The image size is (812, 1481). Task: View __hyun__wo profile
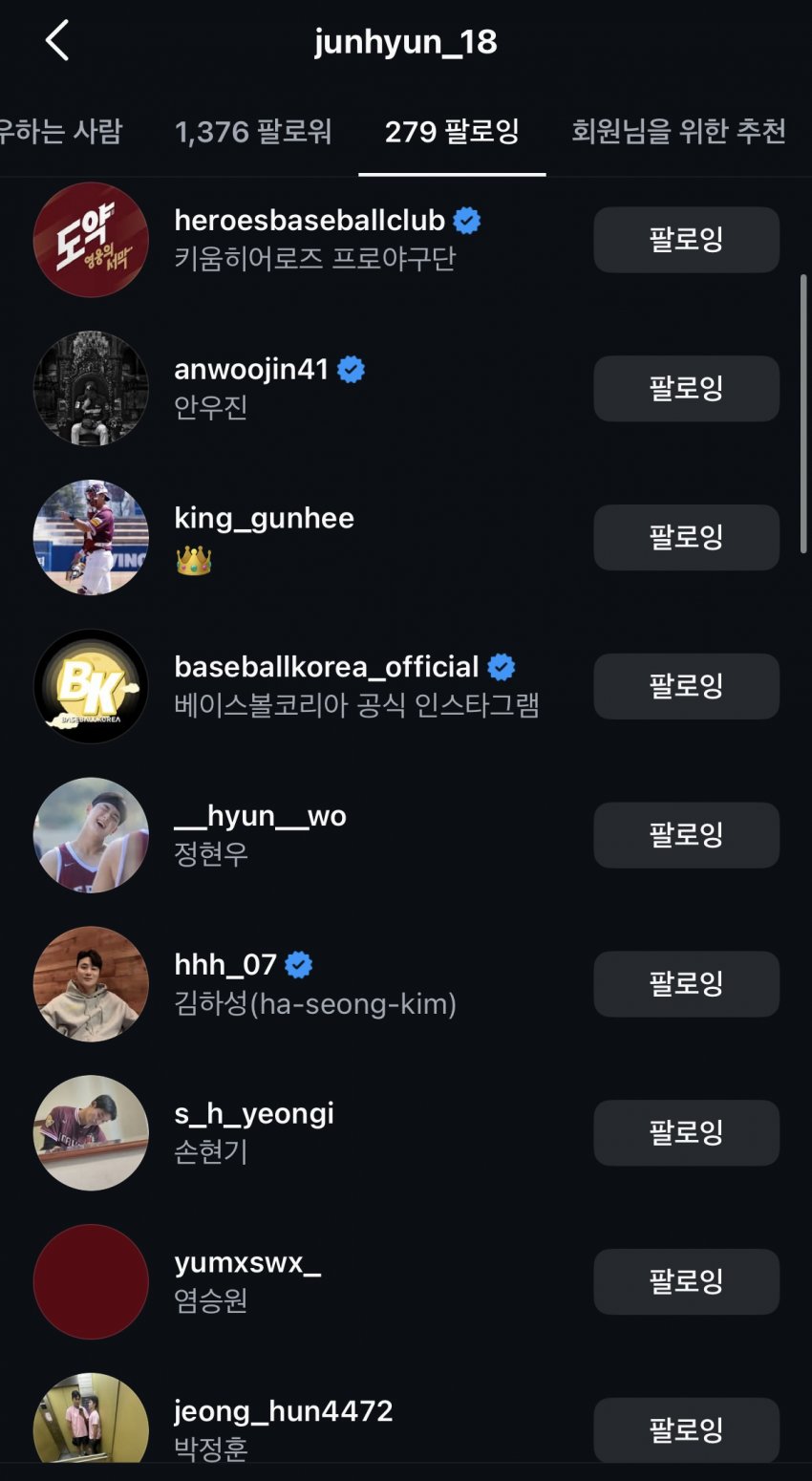coord(260,817)
